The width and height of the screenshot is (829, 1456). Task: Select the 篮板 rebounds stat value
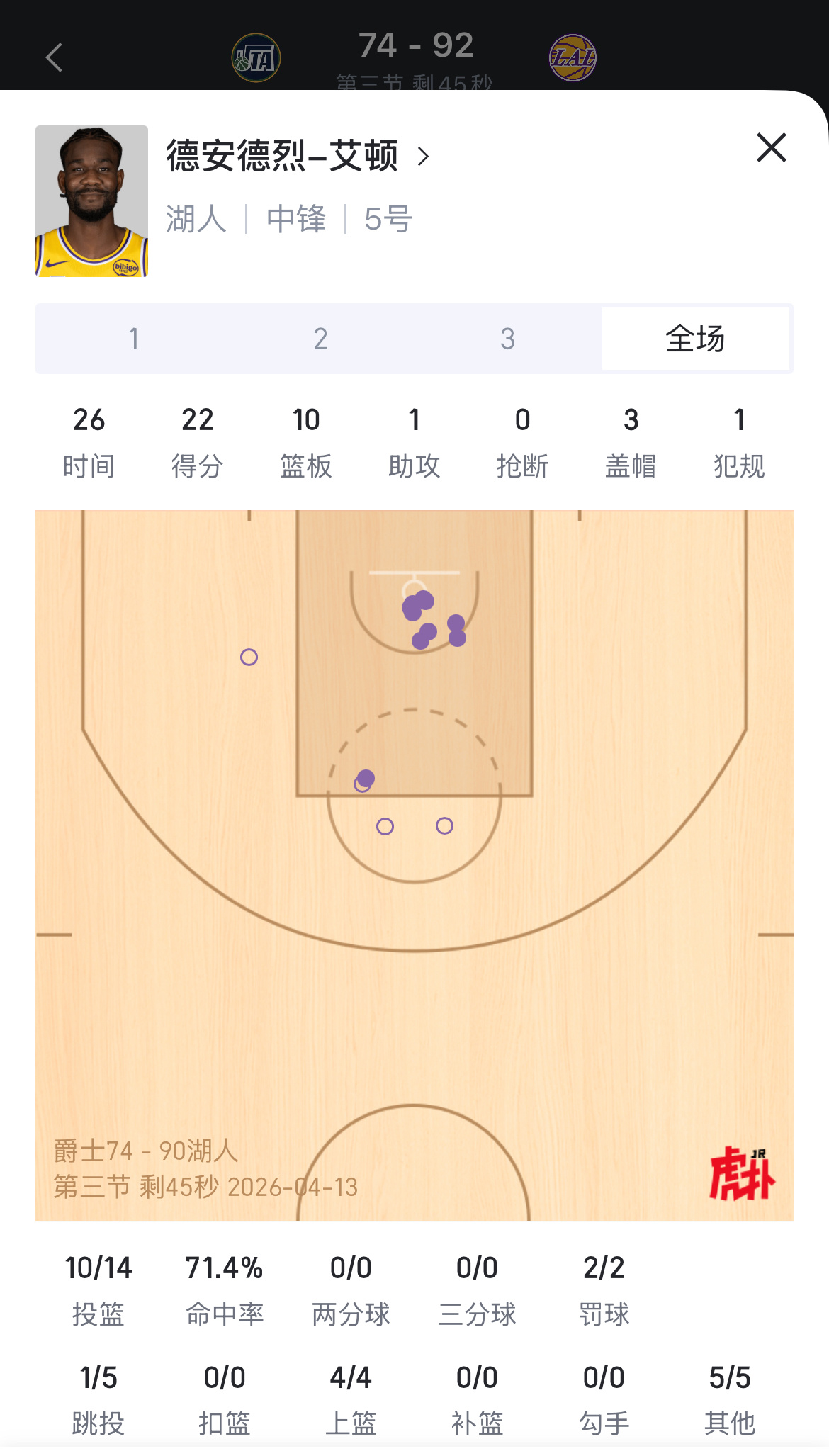click(x=307, y=419)
